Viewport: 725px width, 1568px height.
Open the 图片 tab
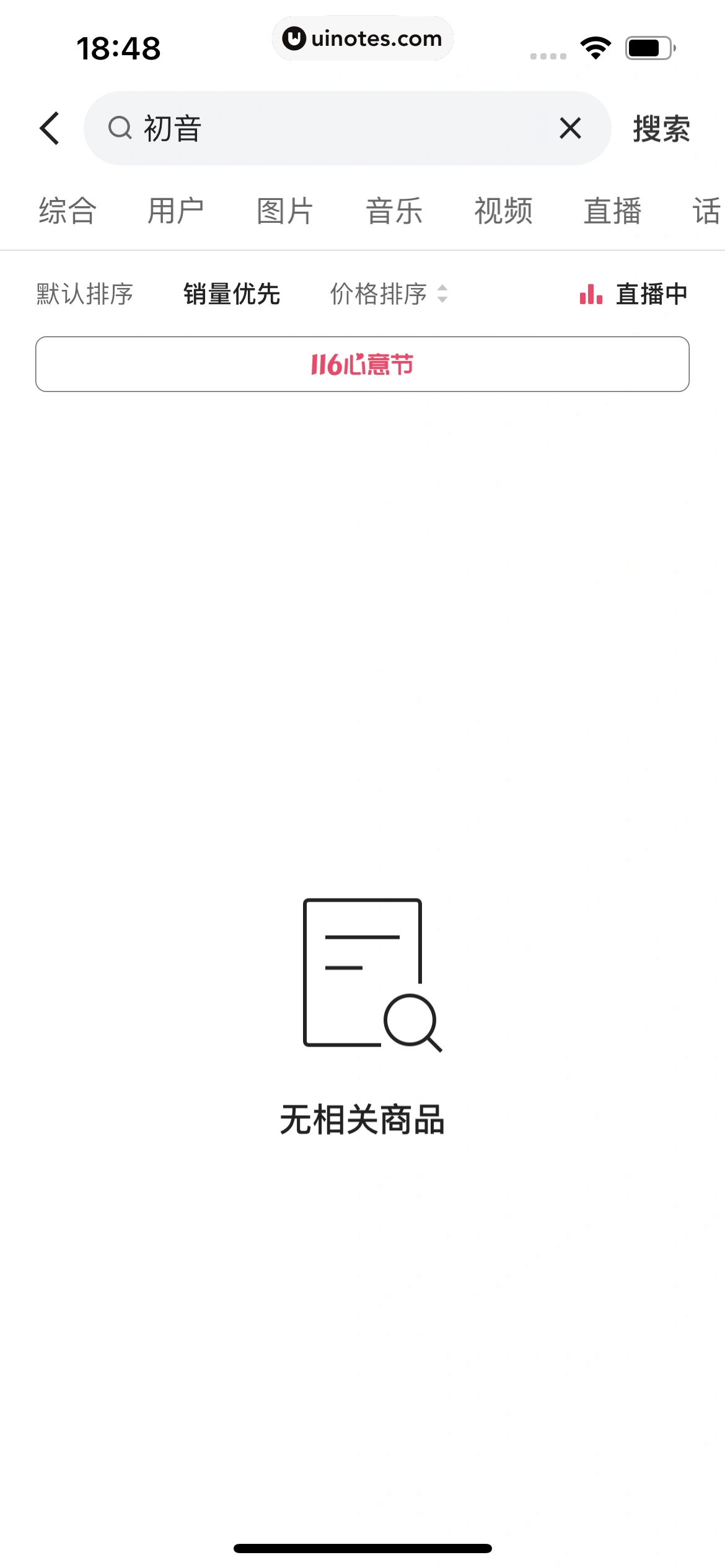click(285, 211)
